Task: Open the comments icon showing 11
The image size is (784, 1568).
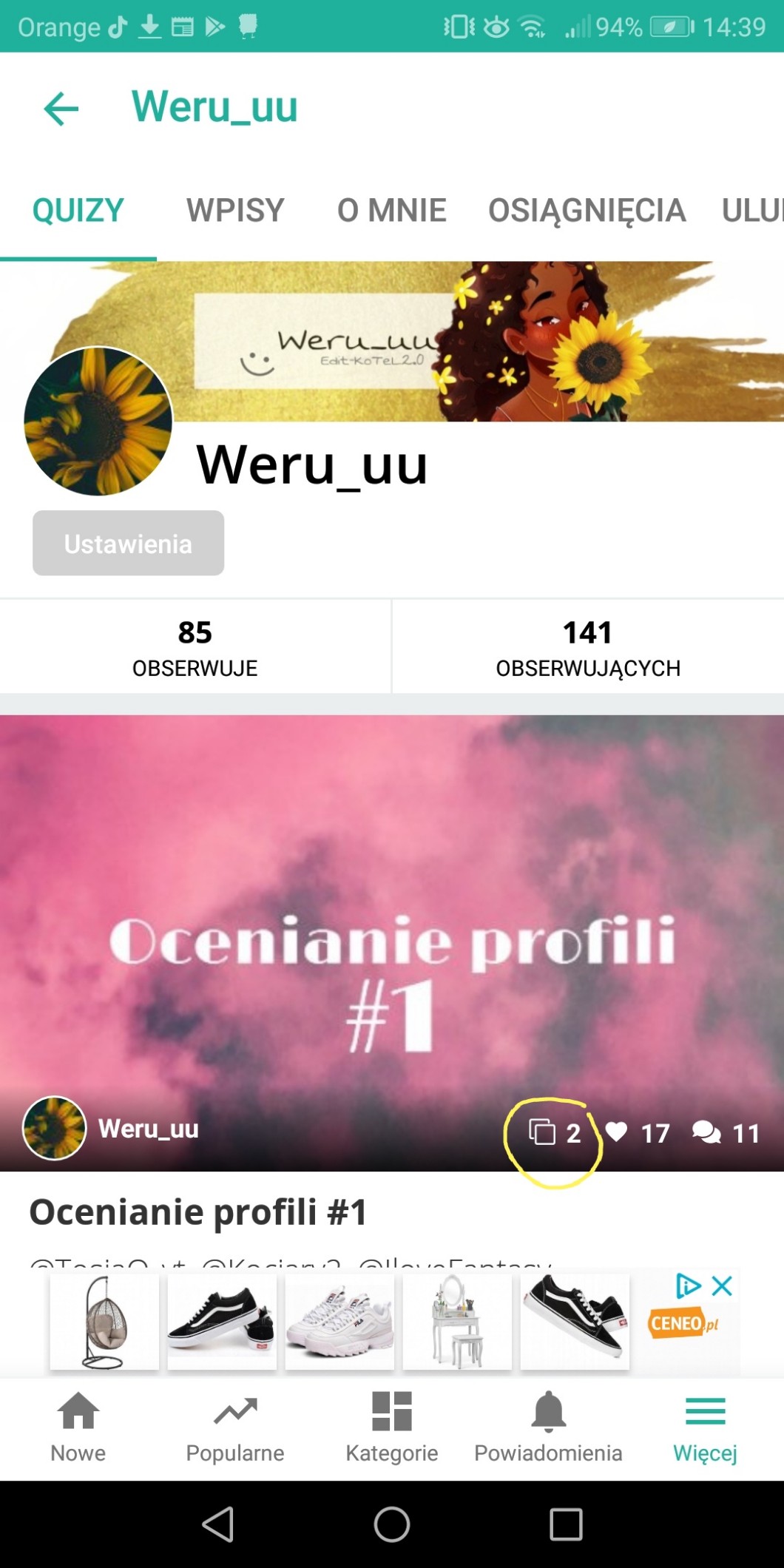Action: [706, 1132]
